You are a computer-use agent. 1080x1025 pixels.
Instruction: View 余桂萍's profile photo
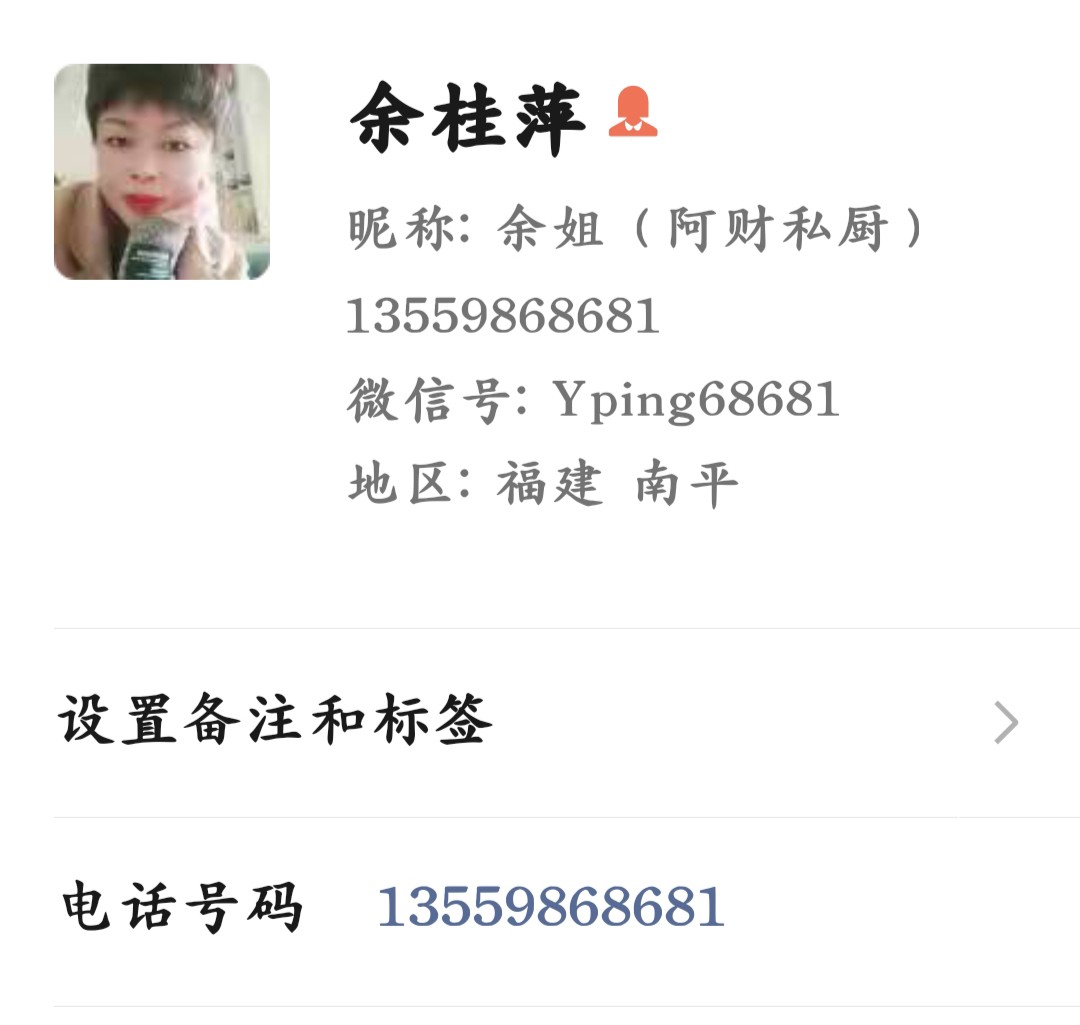[x=162, y=172]
